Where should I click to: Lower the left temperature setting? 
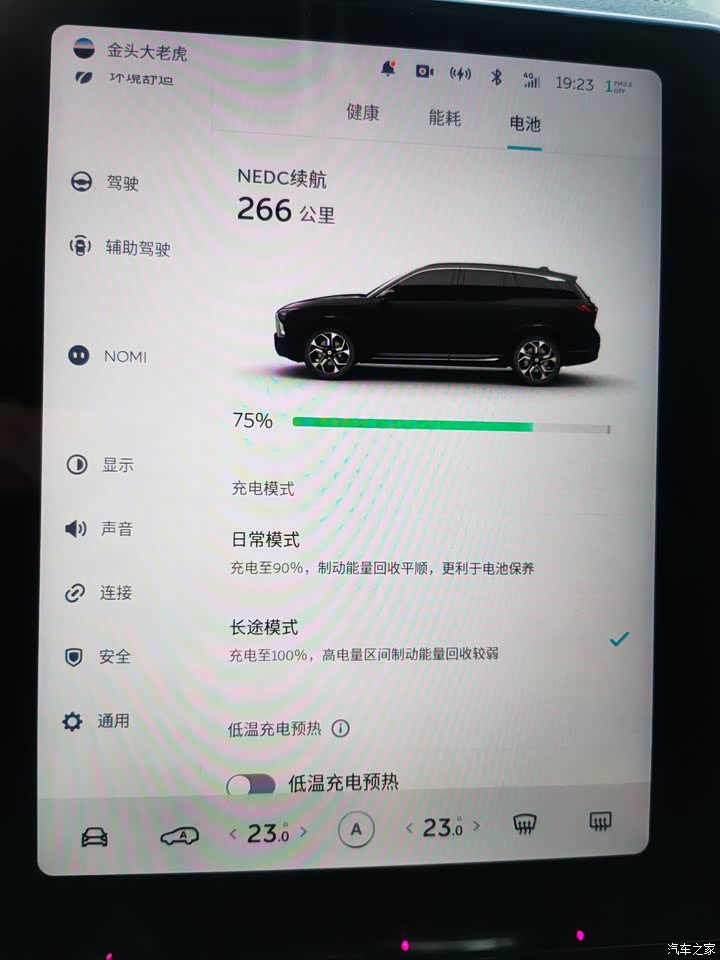point(233,832)
